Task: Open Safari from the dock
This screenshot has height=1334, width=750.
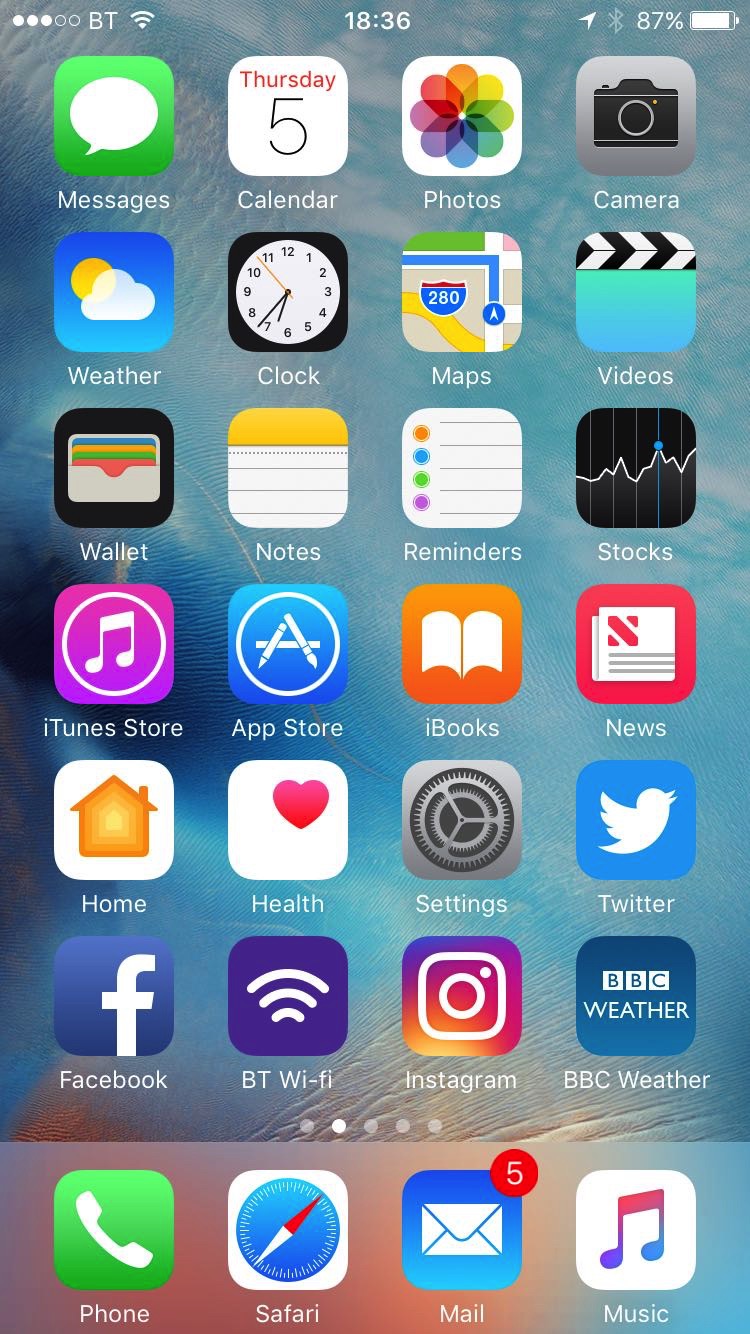Action: [288, 1230]
